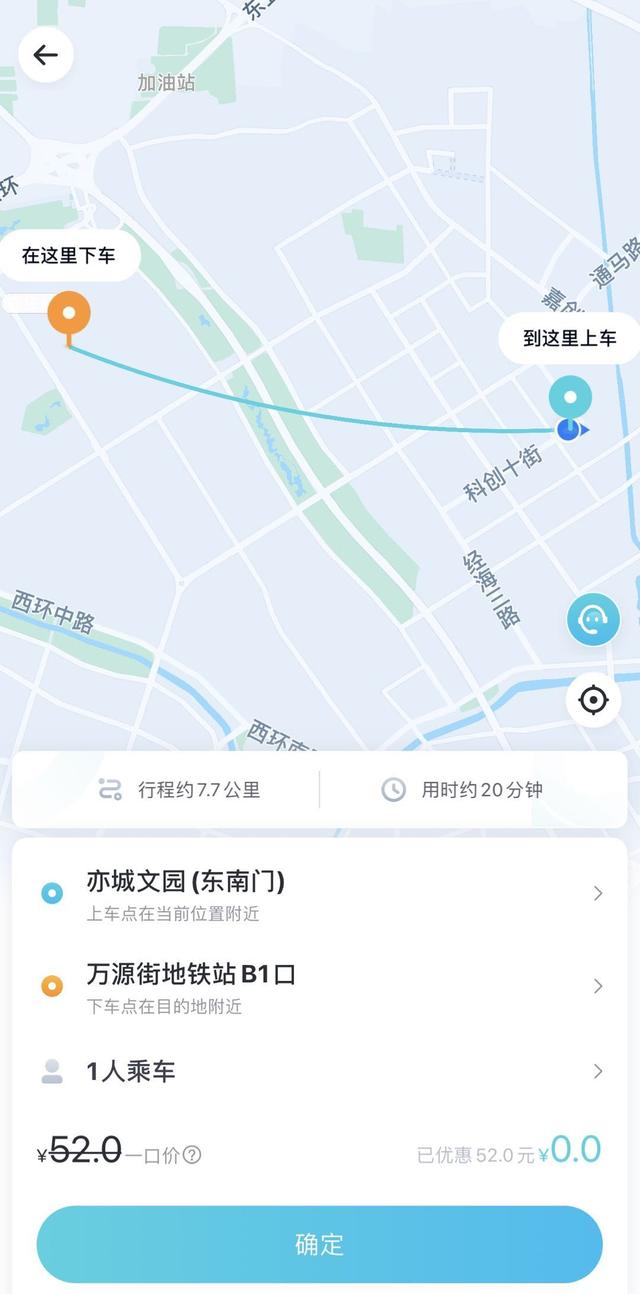
Task: Go back using the arrow button
Action: [45, 55]
